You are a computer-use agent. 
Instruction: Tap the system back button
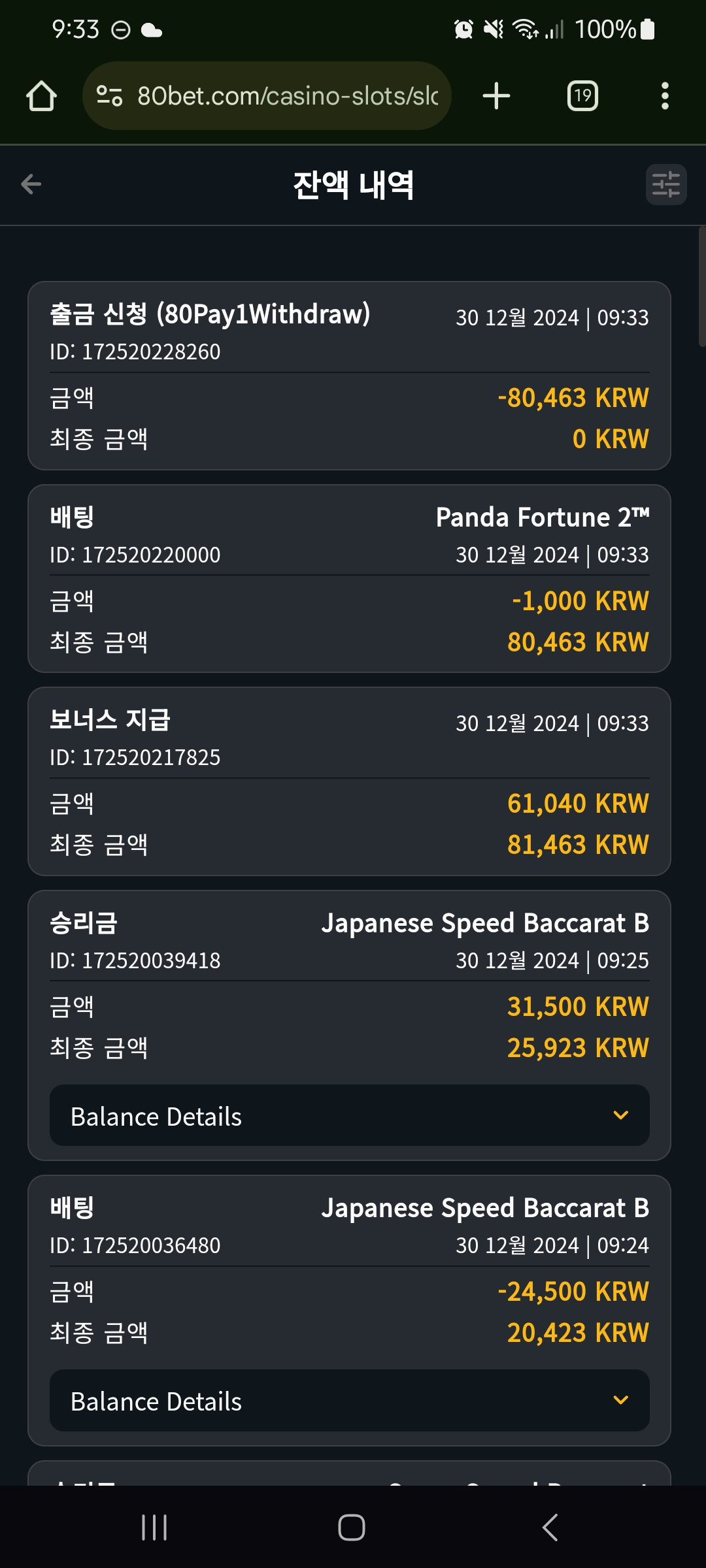click(550, 1527)
